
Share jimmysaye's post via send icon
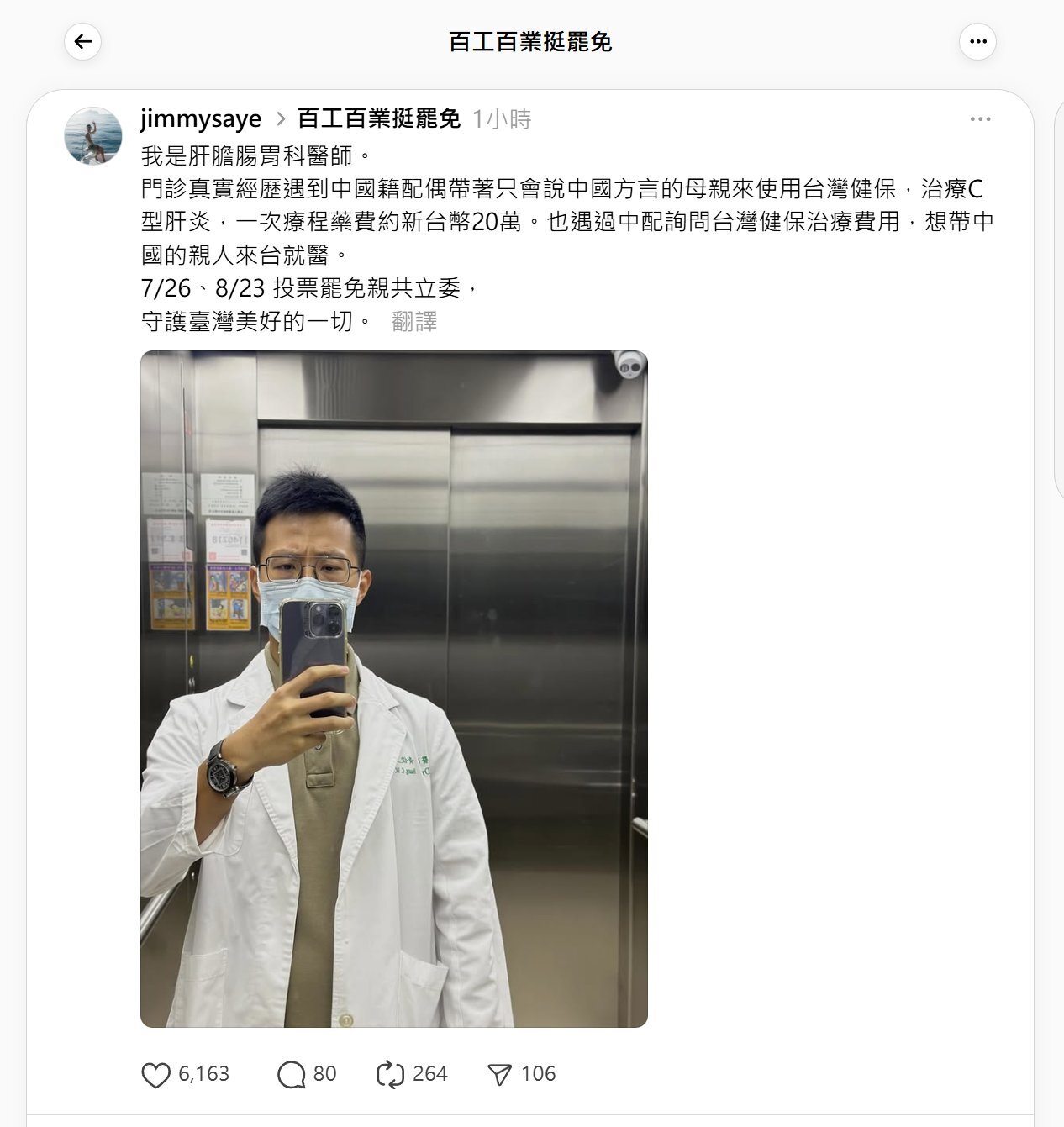pos(500,1074)
